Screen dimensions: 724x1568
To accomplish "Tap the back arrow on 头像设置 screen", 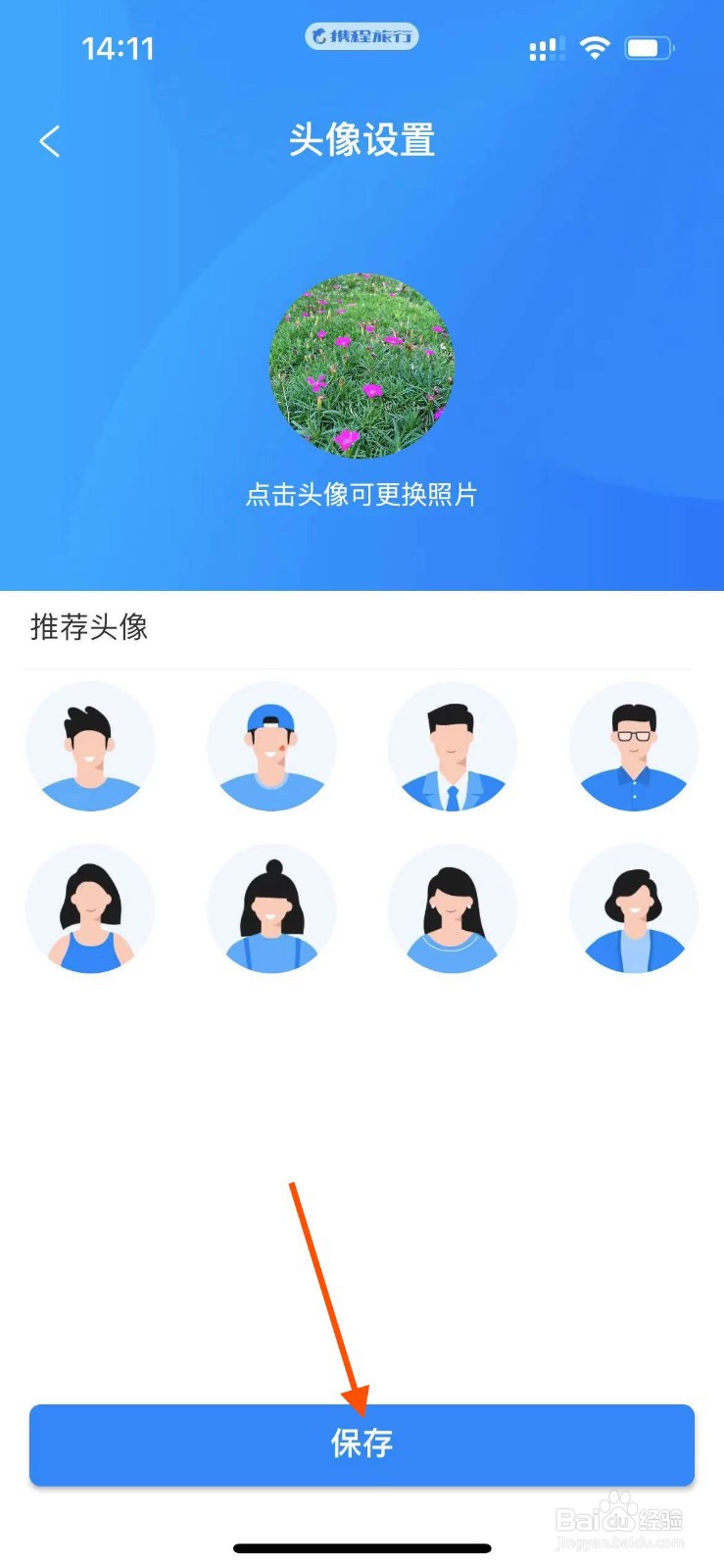I will 49,140.
